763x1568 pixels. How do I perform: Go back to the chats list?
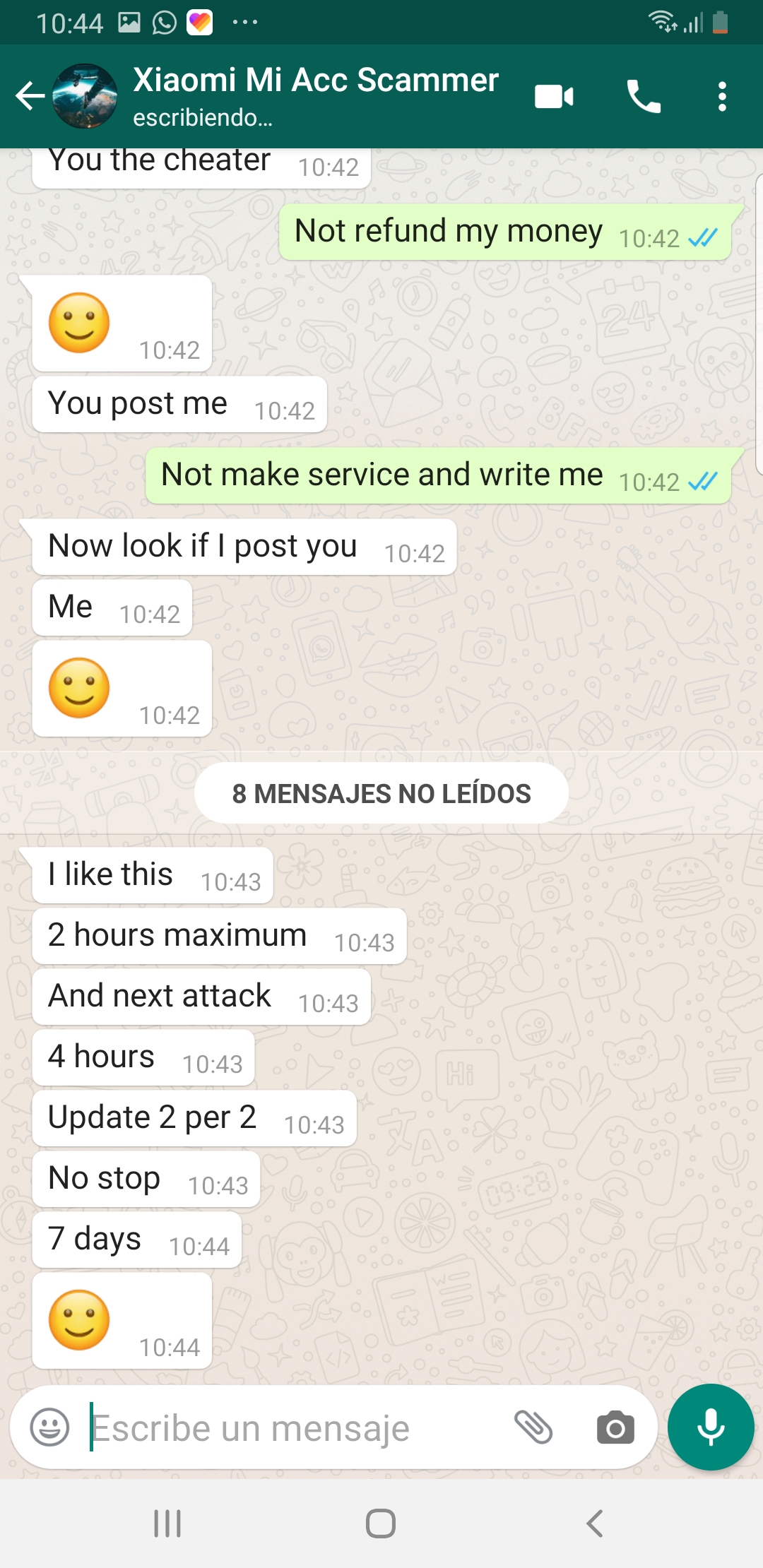[x=30, y=96]
